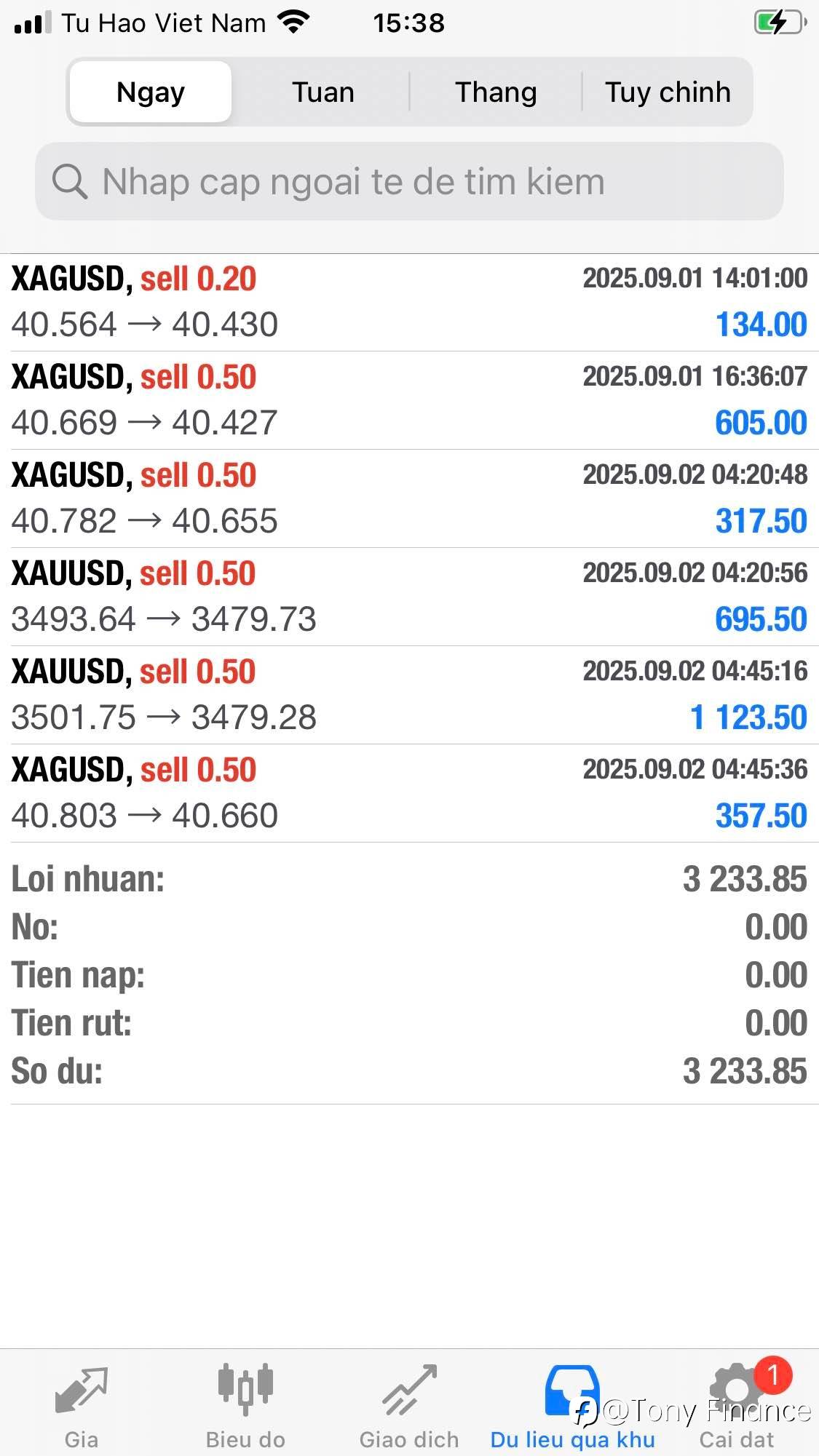Open the Giao dich trade tab
Screen dimensions: 819x1456
click(409, 1406)
